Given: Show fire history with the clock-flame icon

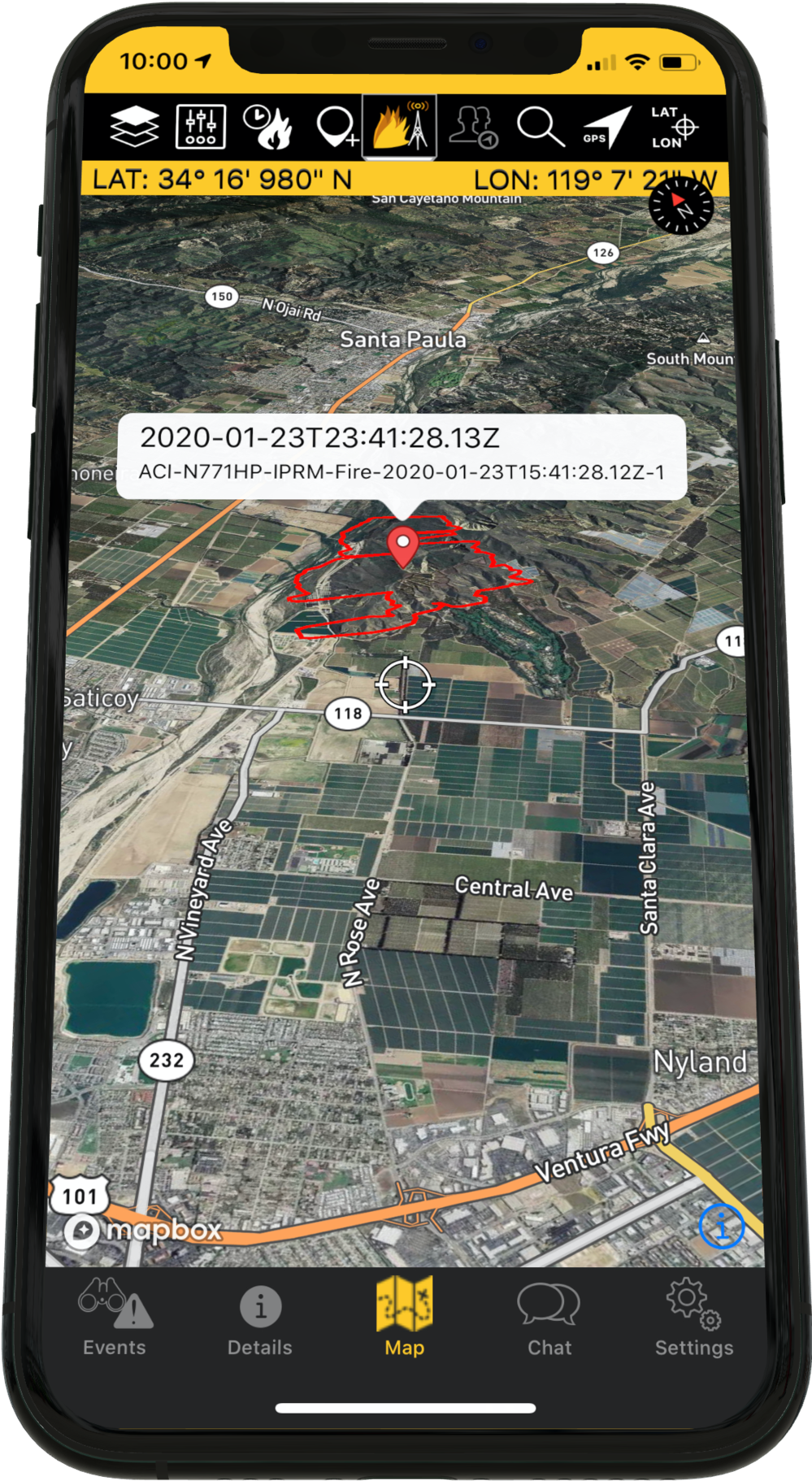Looking at the screenshot, I should tap(267, 127).
